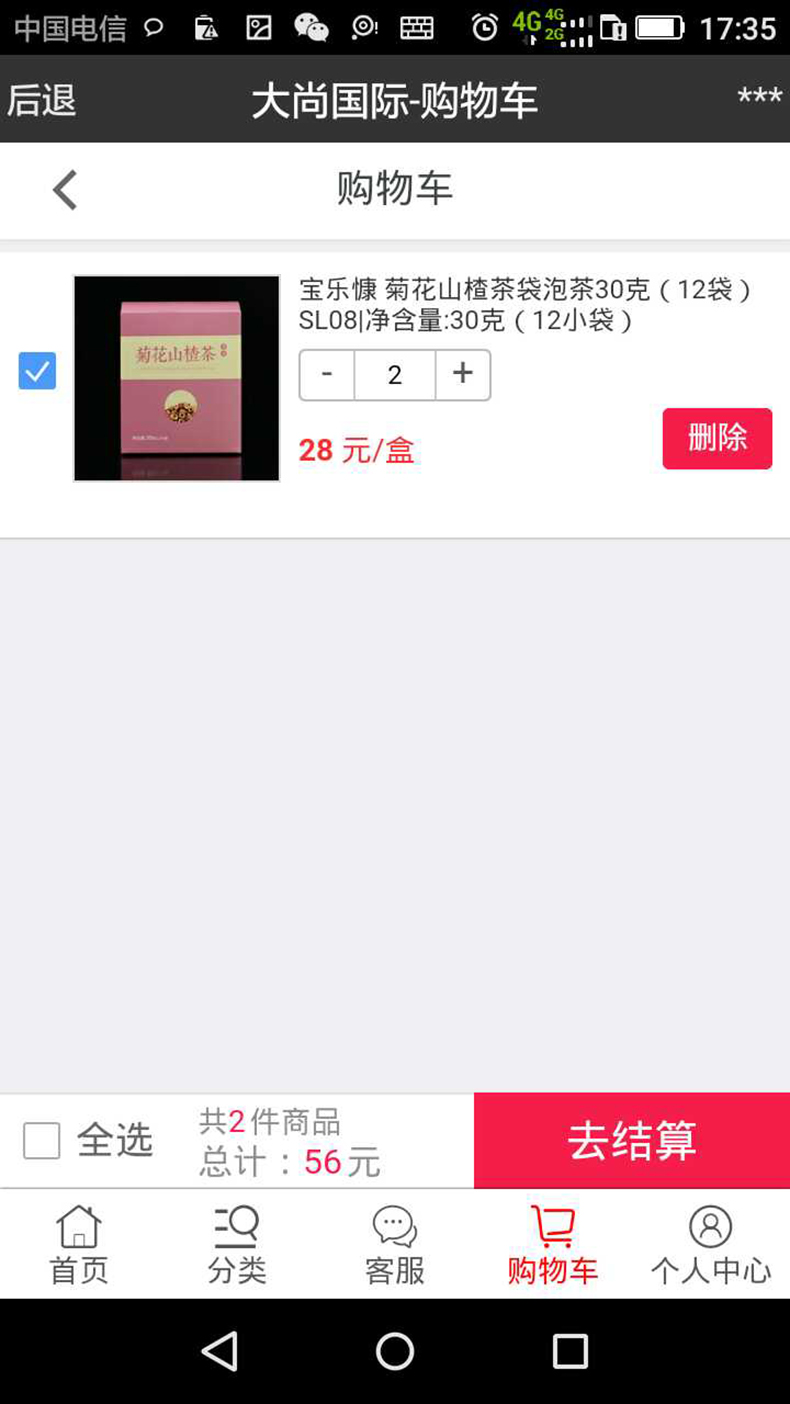
Task: Proceed to checkout via 去结算
Action: (631, 1140)
